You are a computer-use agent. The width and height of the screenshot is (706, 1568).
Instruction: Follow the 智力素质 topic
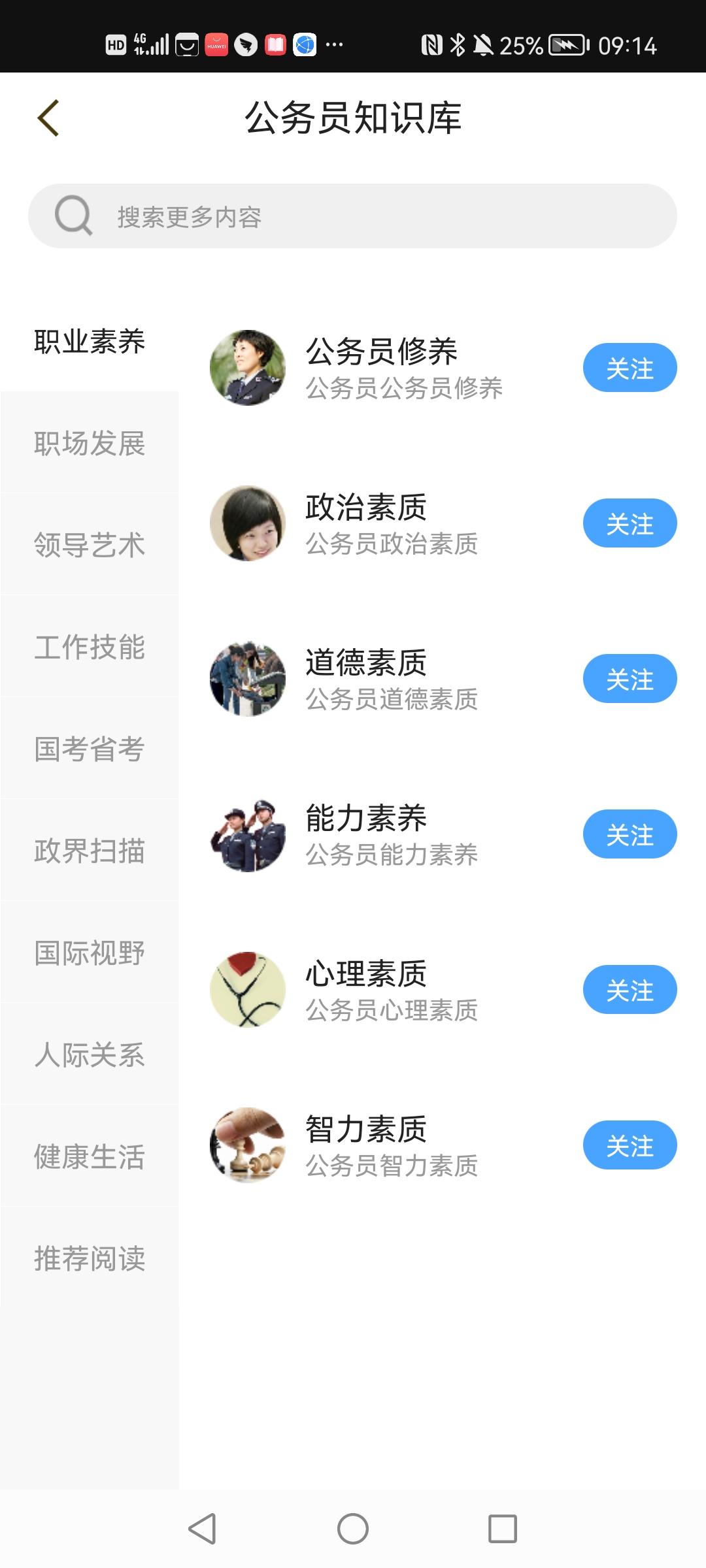point(630,1145)
